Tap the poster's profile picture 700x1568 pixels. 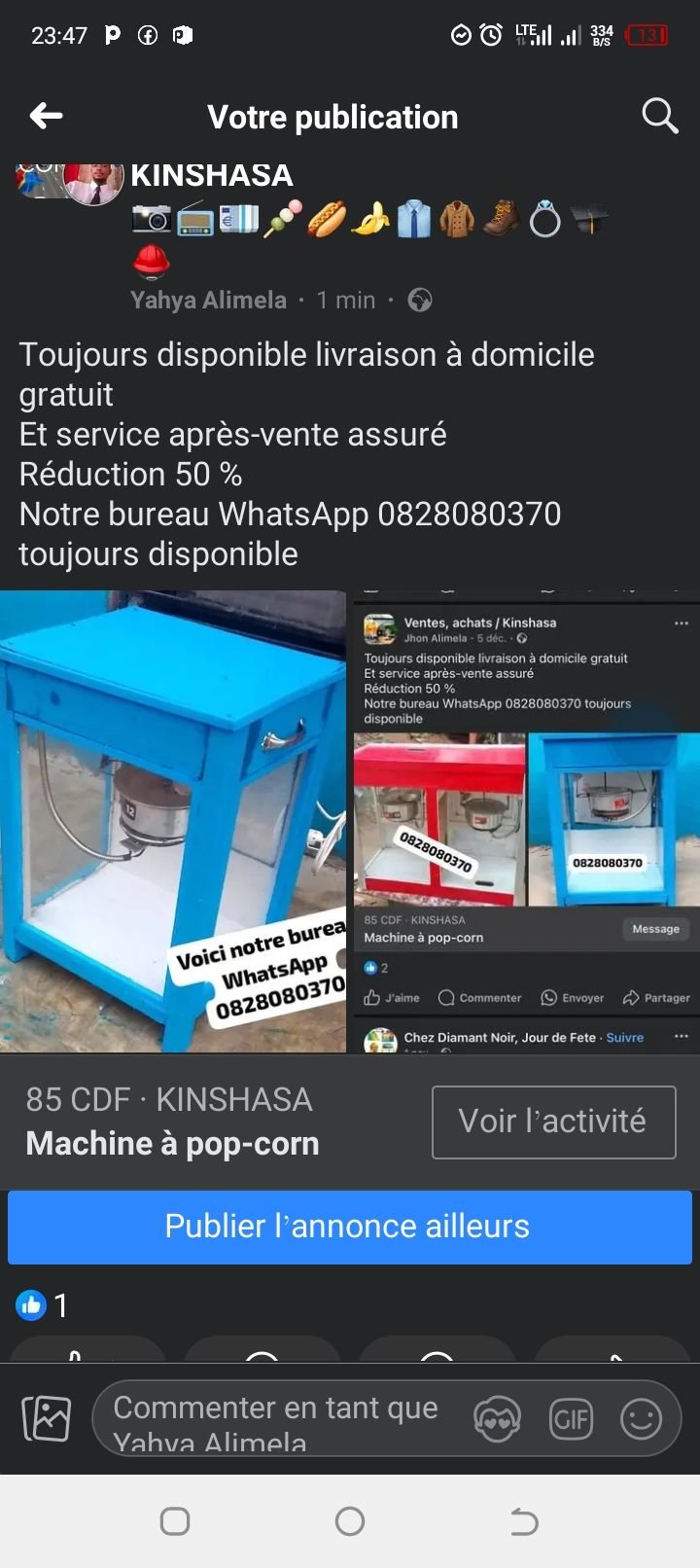click(94, 185)
